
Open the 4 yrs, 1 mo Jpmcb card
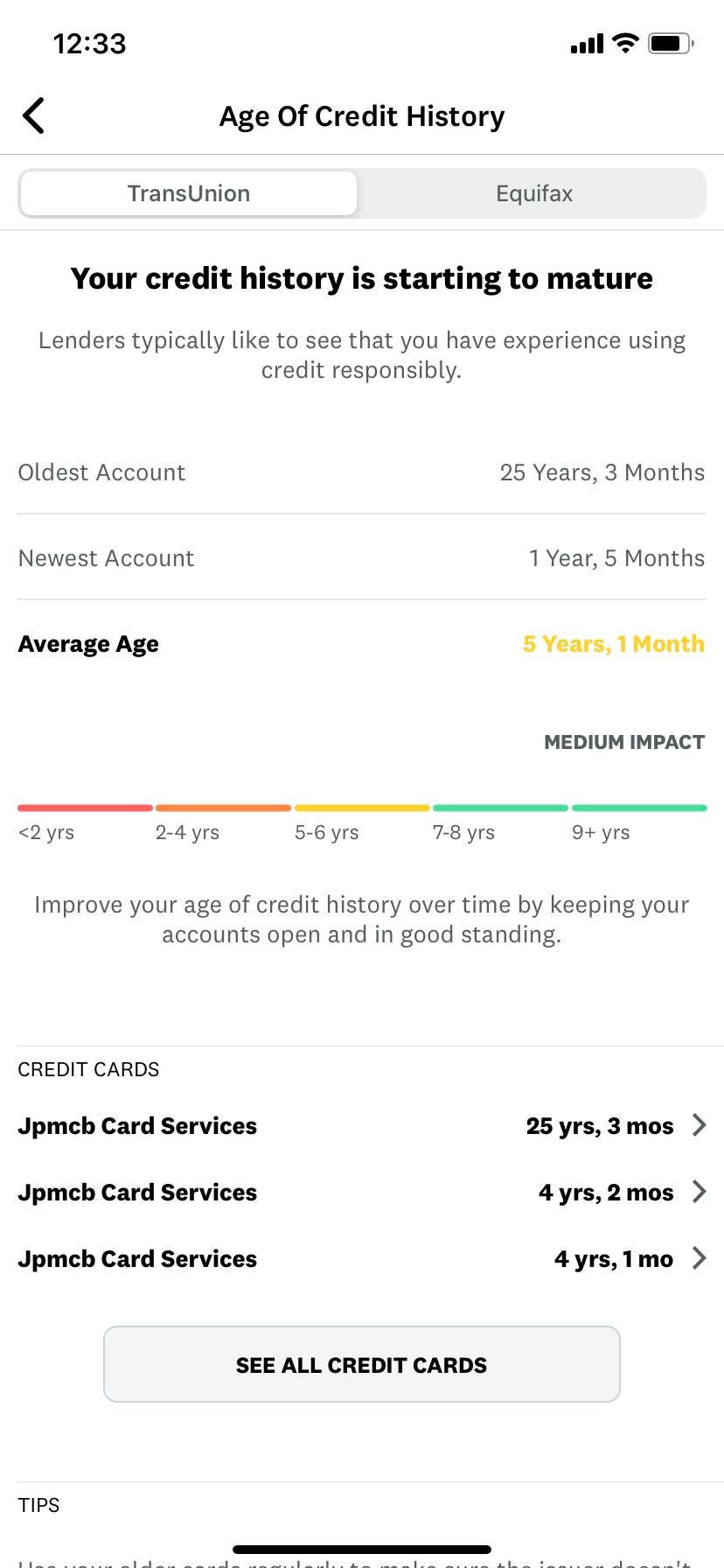(361, 1258)
